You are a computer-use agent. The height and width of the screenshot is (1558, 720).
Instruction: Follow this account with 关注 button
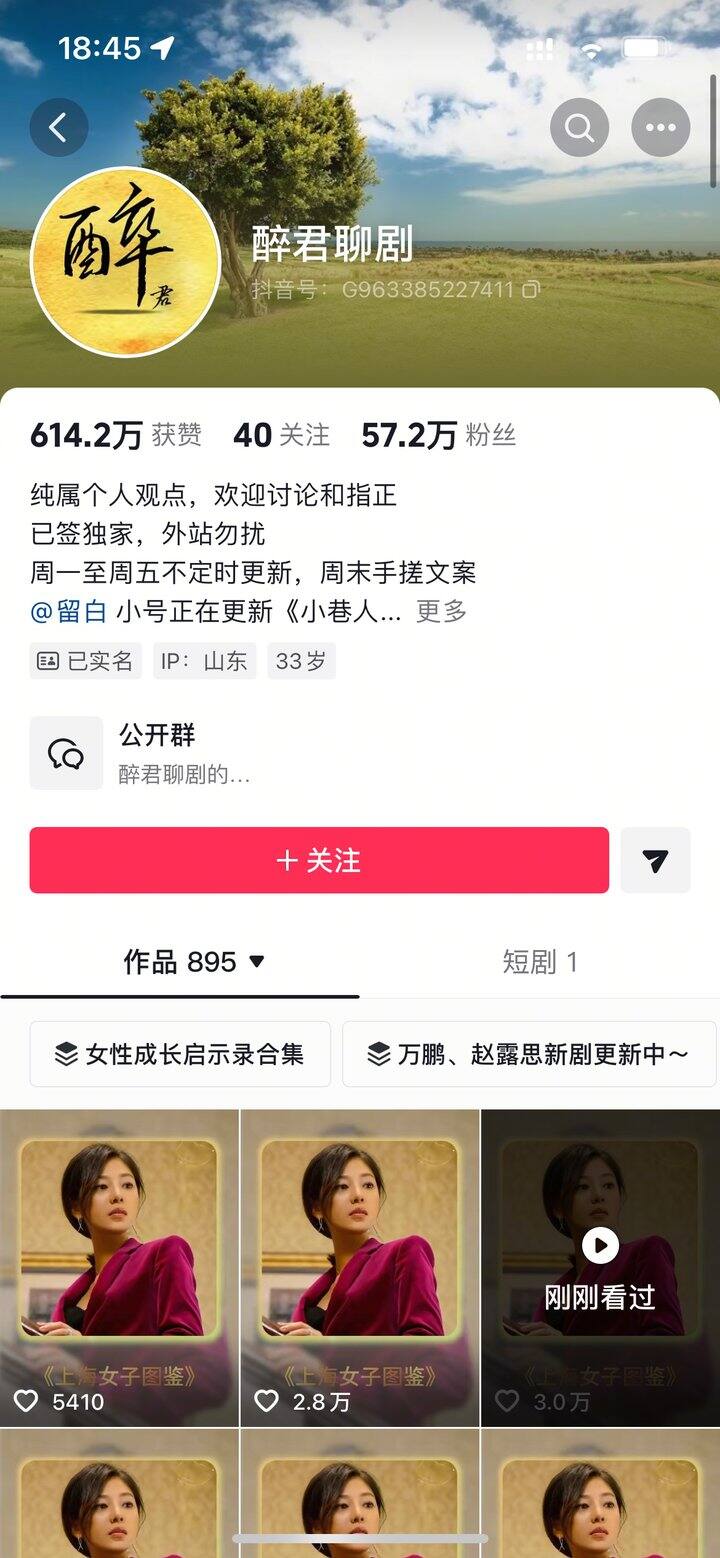tap(319, 860)
